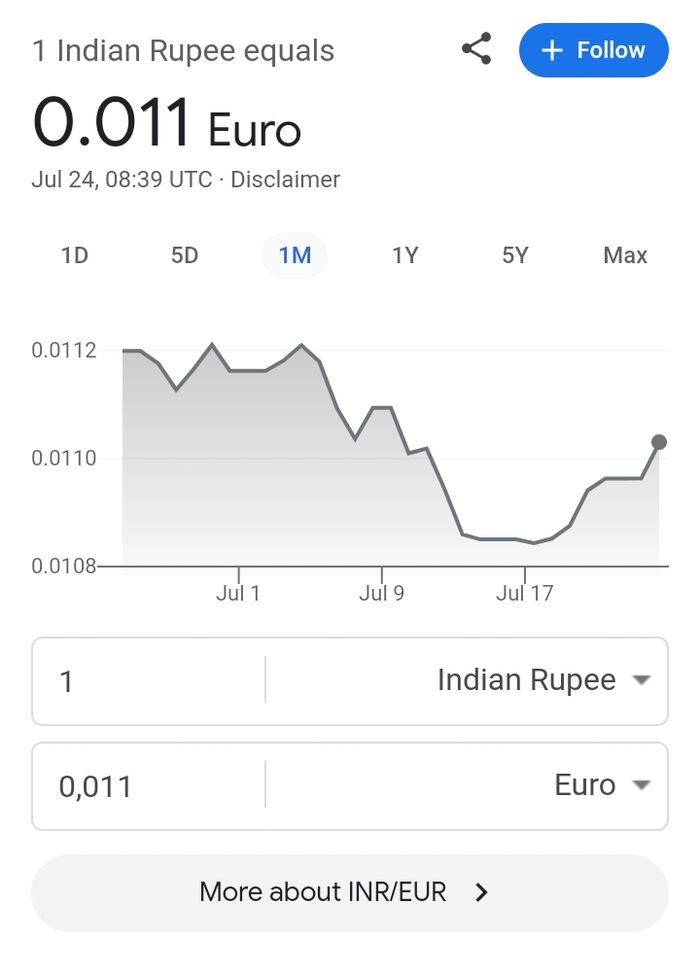Follow the INR to EUR rate
Viewport: 700px width, 954px height.
(593, 50)
